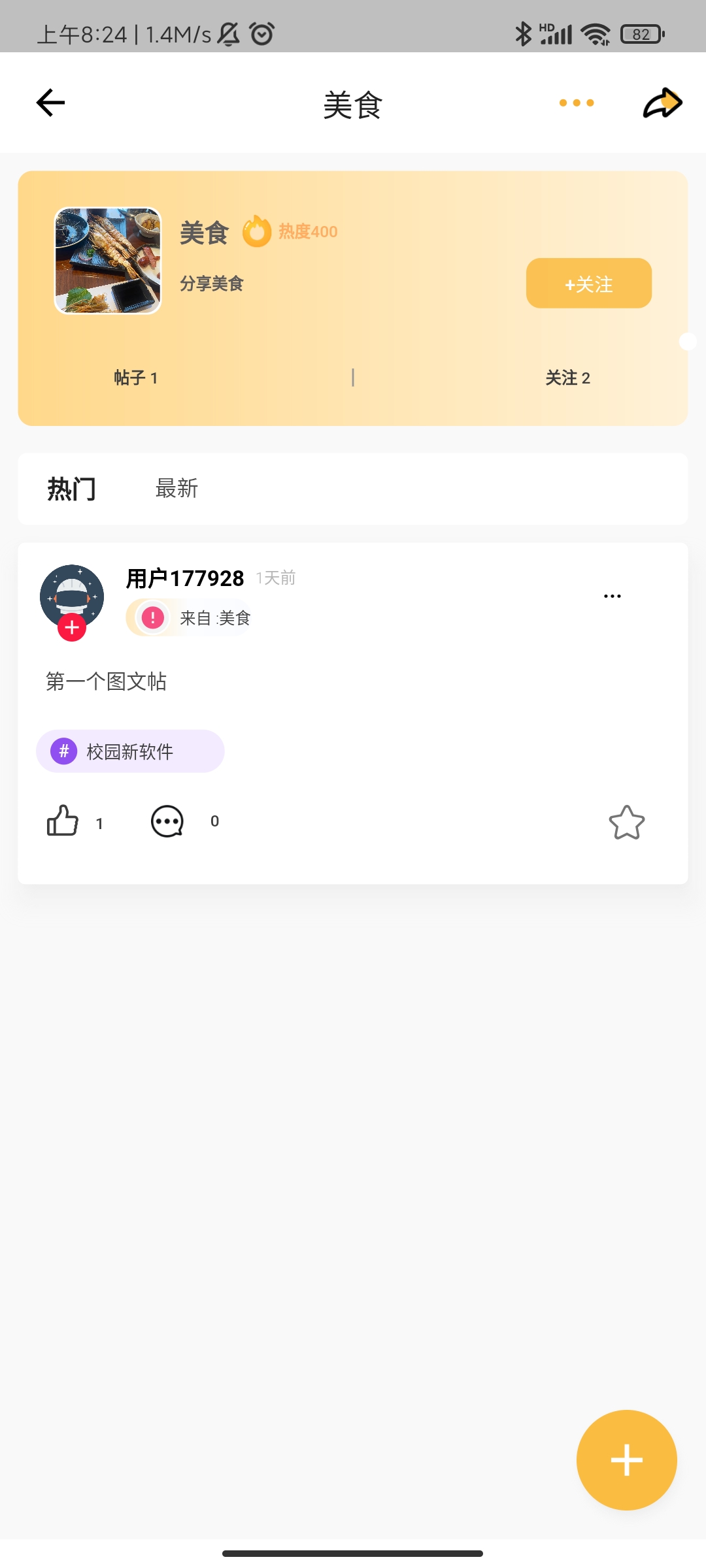Open the 美食 circle cover image

click(x=108, y=261)
